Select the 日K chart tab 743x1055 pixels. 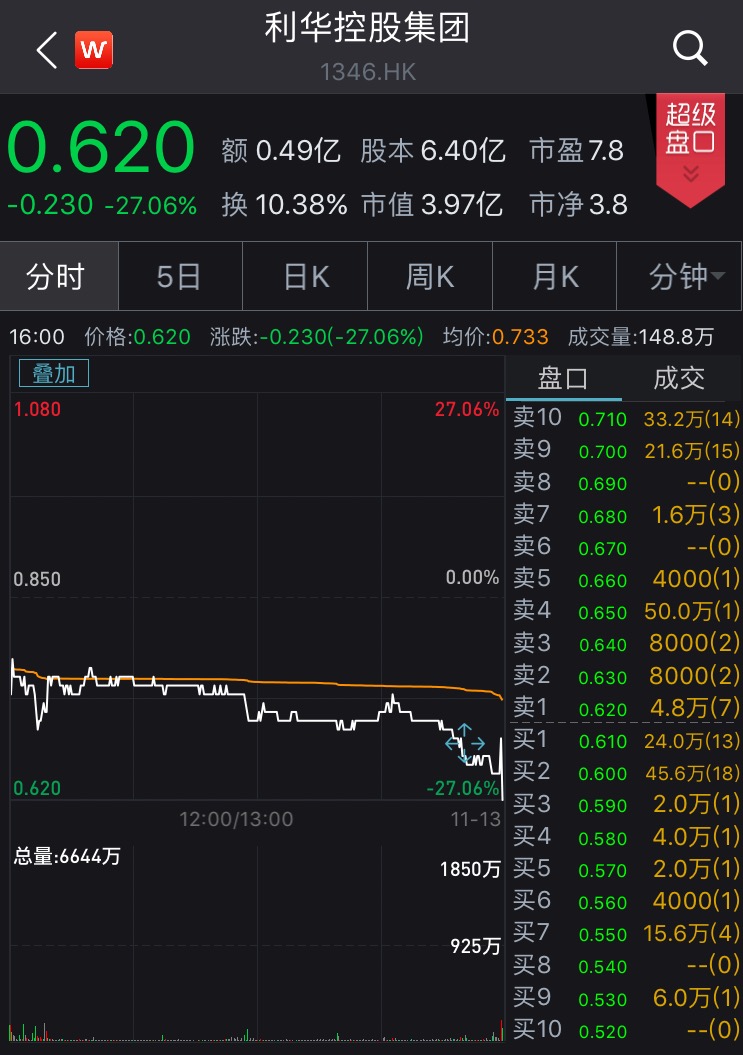click(305, 277)
